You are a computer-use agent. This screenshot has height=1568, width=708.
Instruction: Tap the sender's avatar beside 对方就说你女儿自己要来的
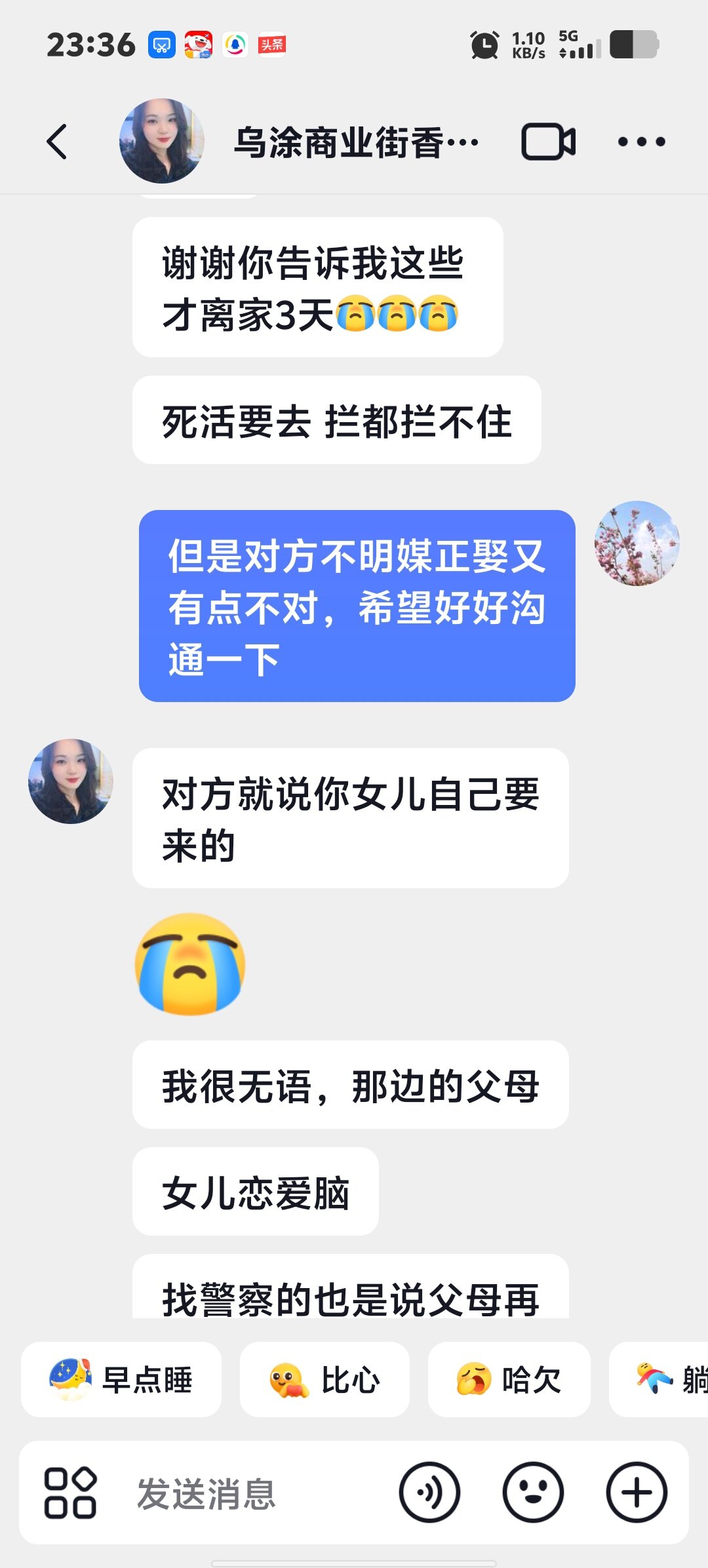pos(71,781)
